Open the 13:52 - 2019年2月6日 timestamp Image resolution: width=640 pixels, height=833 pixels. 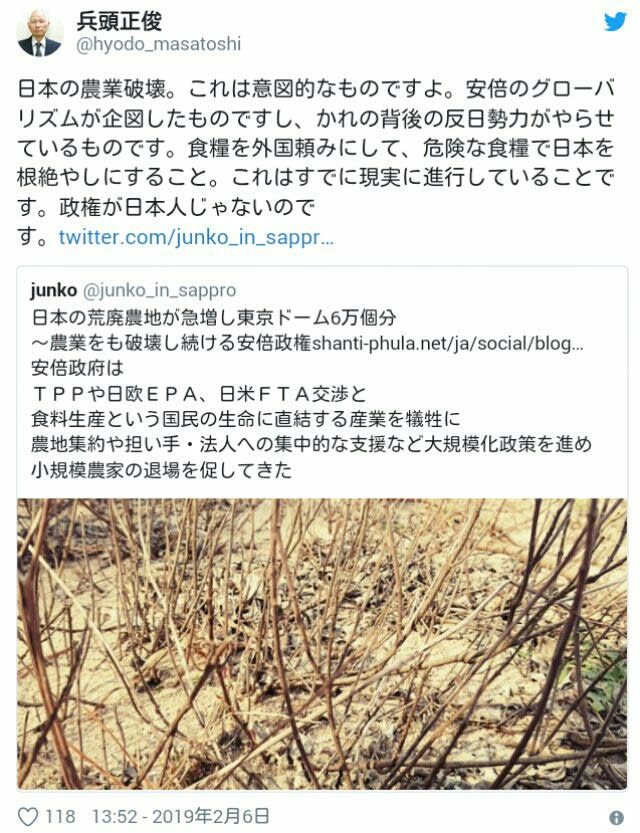pos(179,816)
